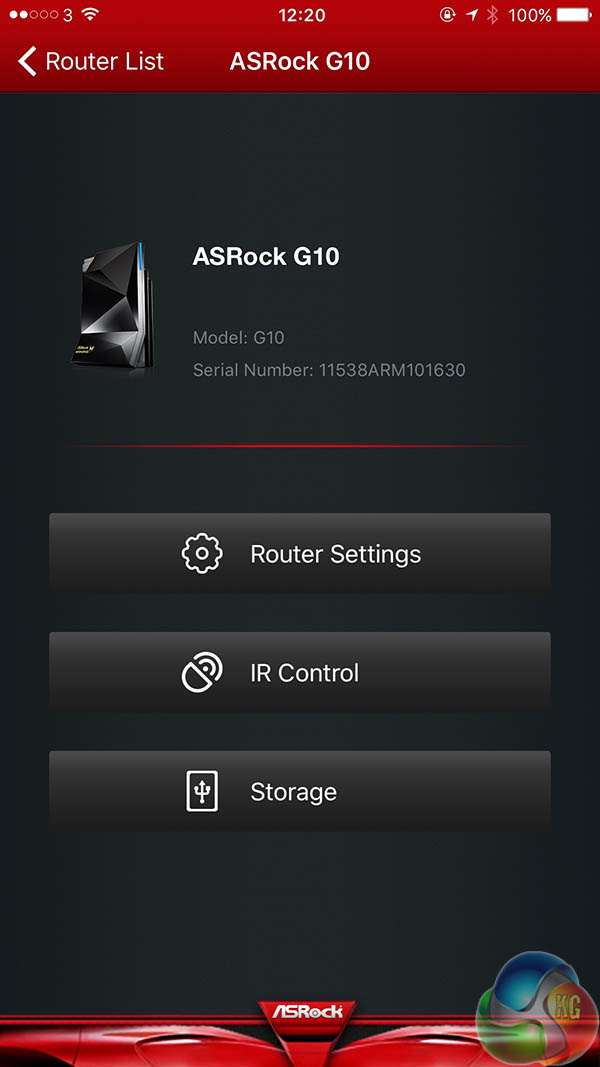The width and height of the screenshot is (600, 1067).
Task: Go back to Router List
Action: (90, 61)
